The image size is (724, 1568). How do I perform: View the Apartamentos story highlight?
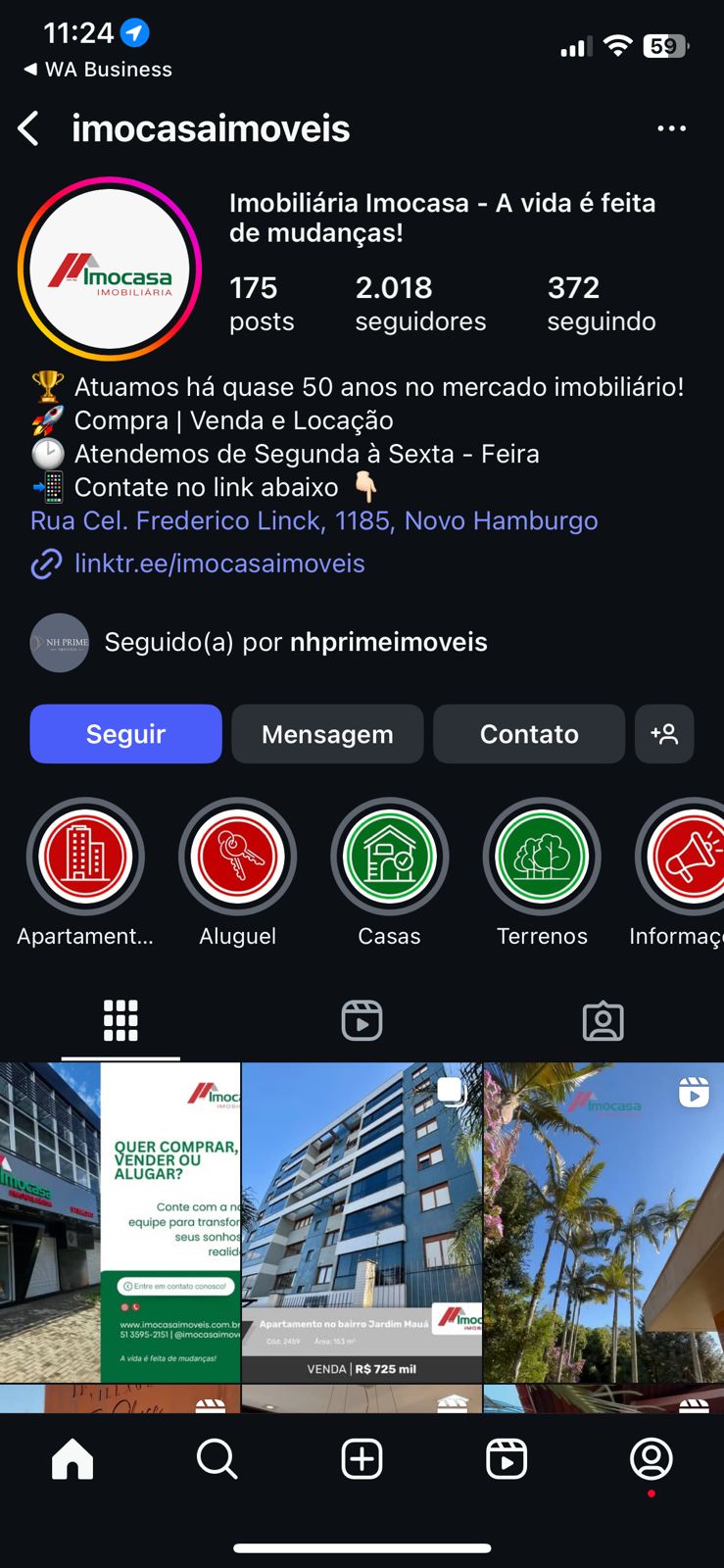(x=85, y=856)
